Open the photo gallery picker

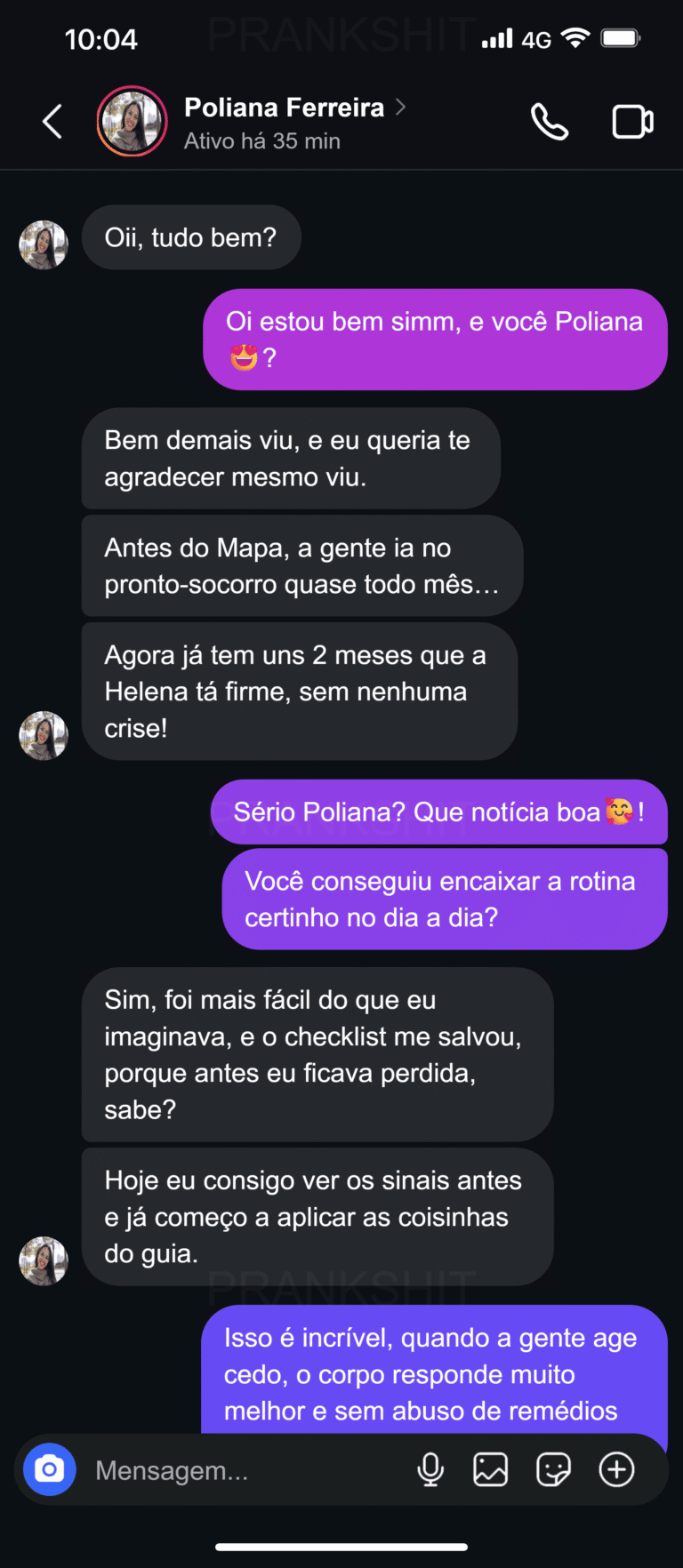click(490, 1469)
